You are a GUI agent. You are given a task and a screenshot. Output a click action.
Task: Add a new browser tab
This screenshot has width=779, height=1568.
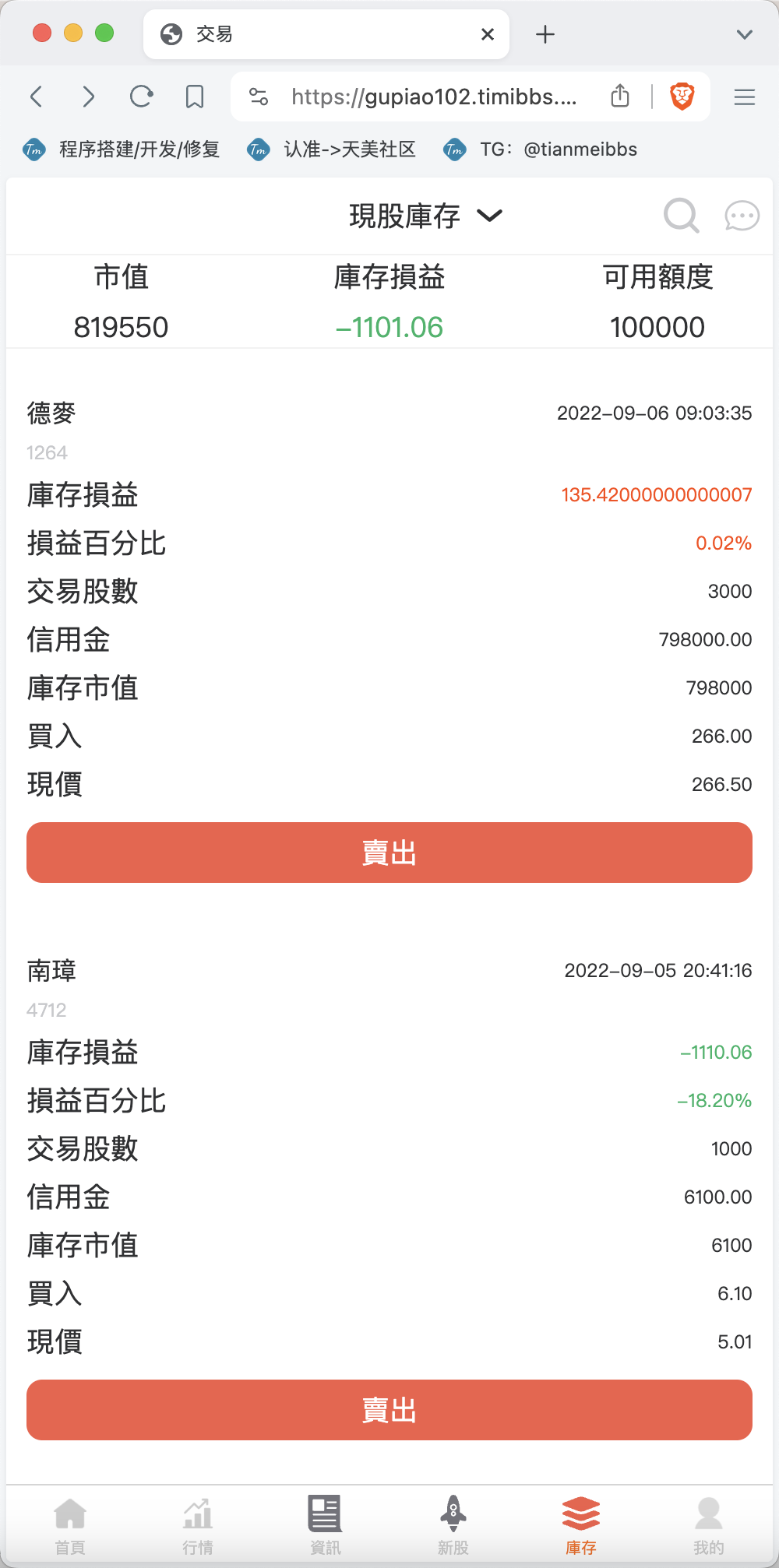tap(545, 34)
